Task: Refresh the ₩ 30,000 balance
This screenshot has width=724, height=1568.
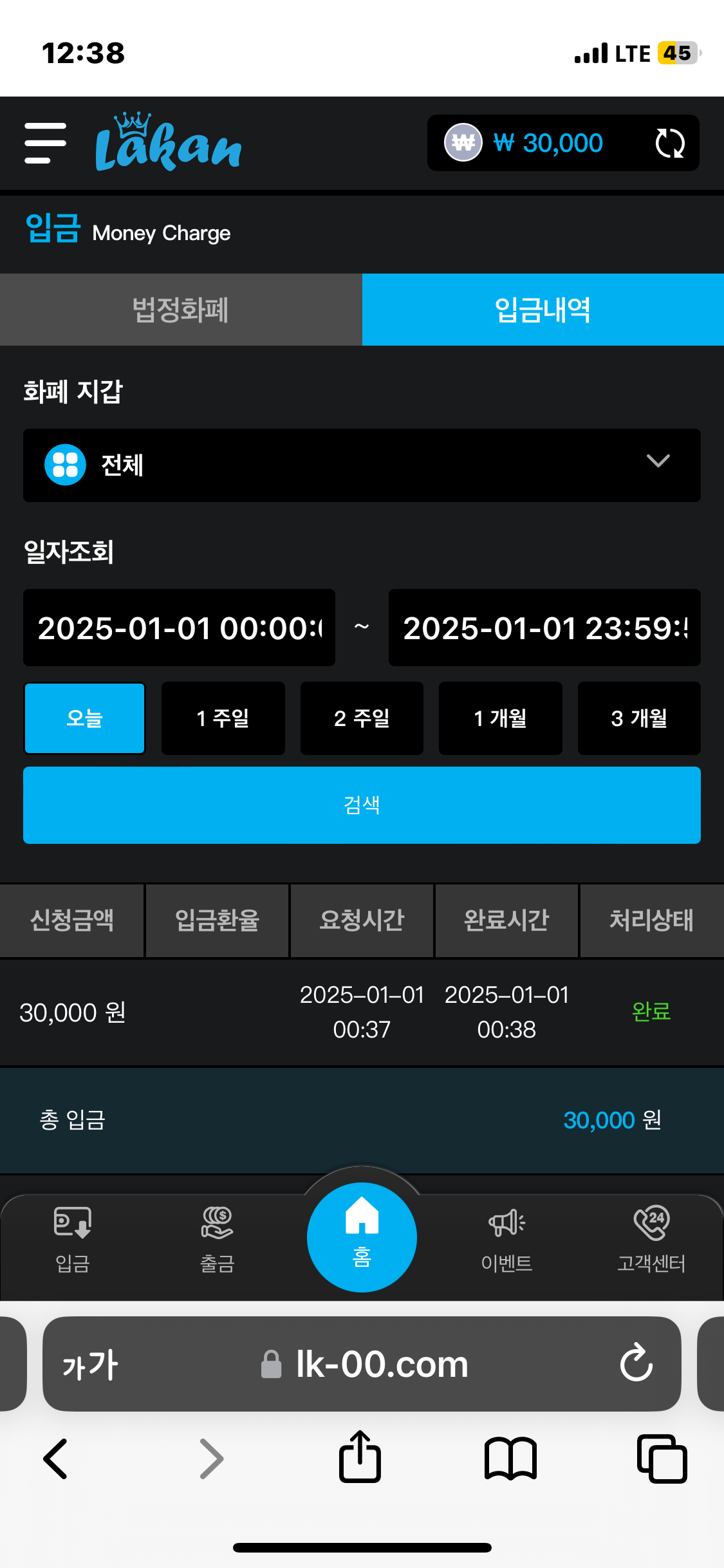Action: tap(669, 143)
